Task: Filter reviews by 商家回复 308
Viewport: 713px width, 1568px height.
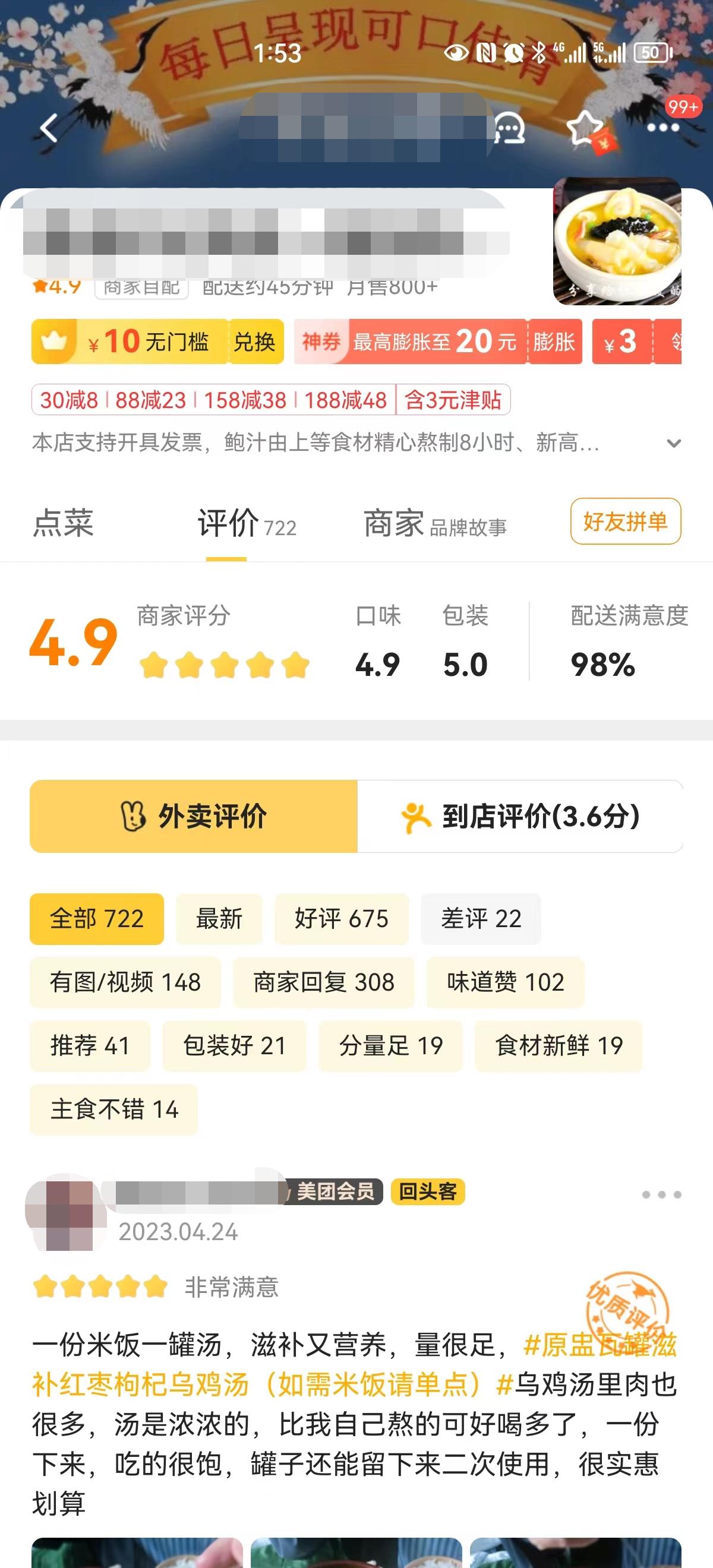Action: coord(323,982)
